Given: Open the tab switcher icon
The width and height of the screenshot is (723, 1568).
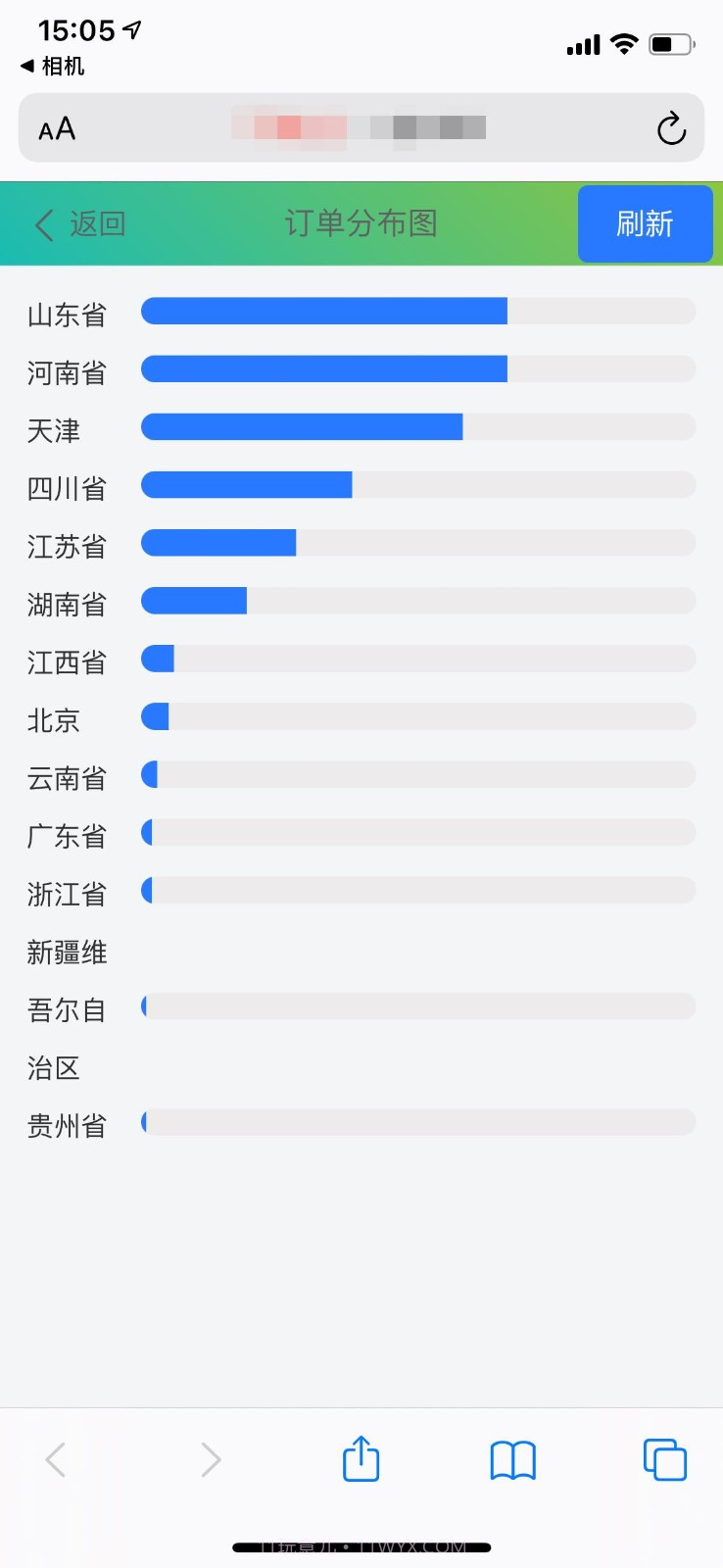Looking at the screenshot, I should (x=664, y=1459).
